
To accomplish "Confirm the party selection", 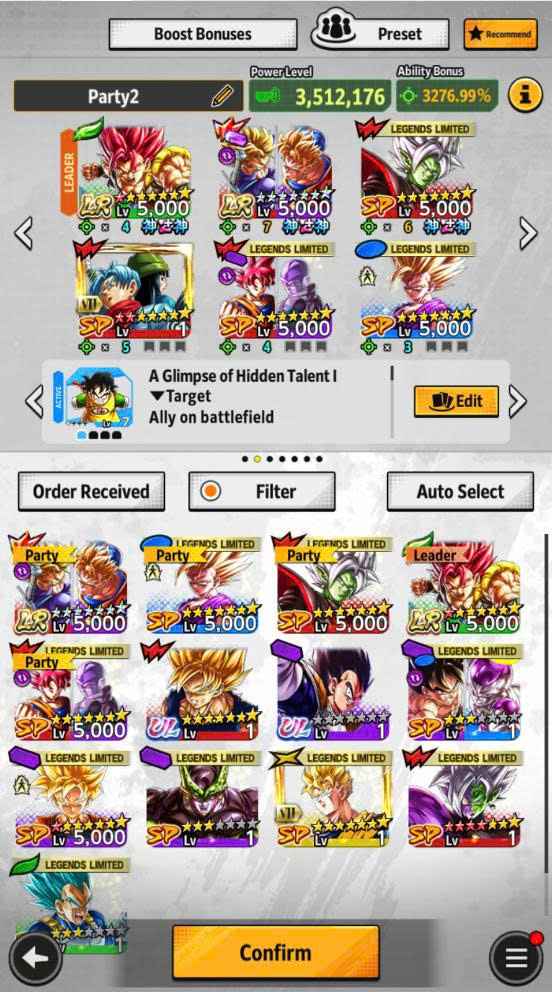I will (x=276, y=952).
